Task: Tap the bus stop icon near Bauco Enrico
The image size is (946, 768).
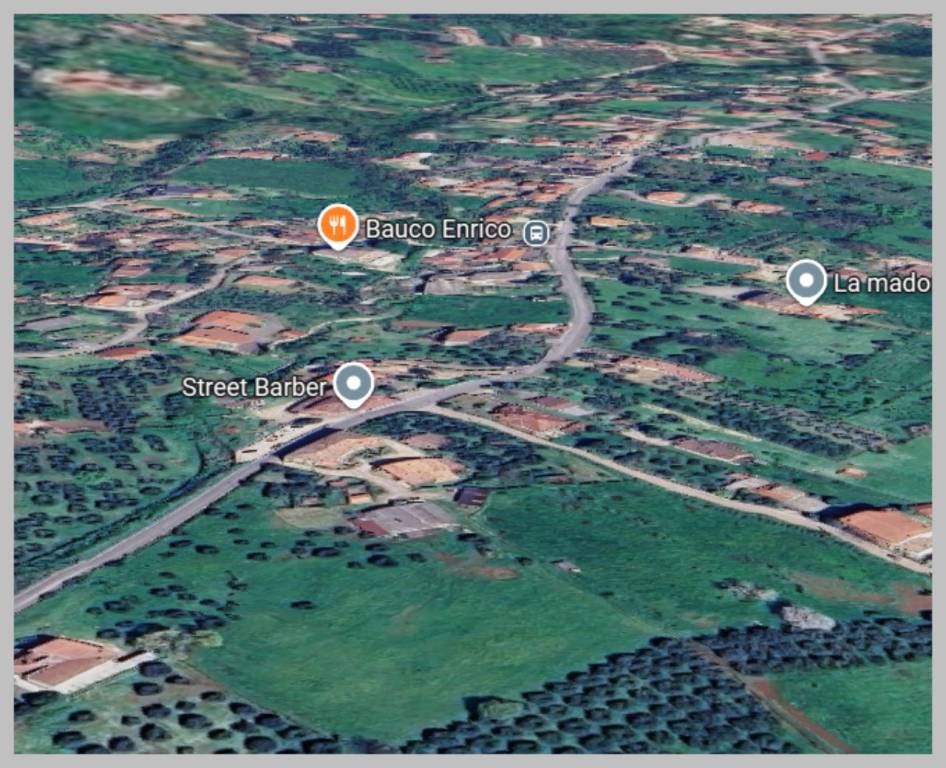Action: (536, 233)
